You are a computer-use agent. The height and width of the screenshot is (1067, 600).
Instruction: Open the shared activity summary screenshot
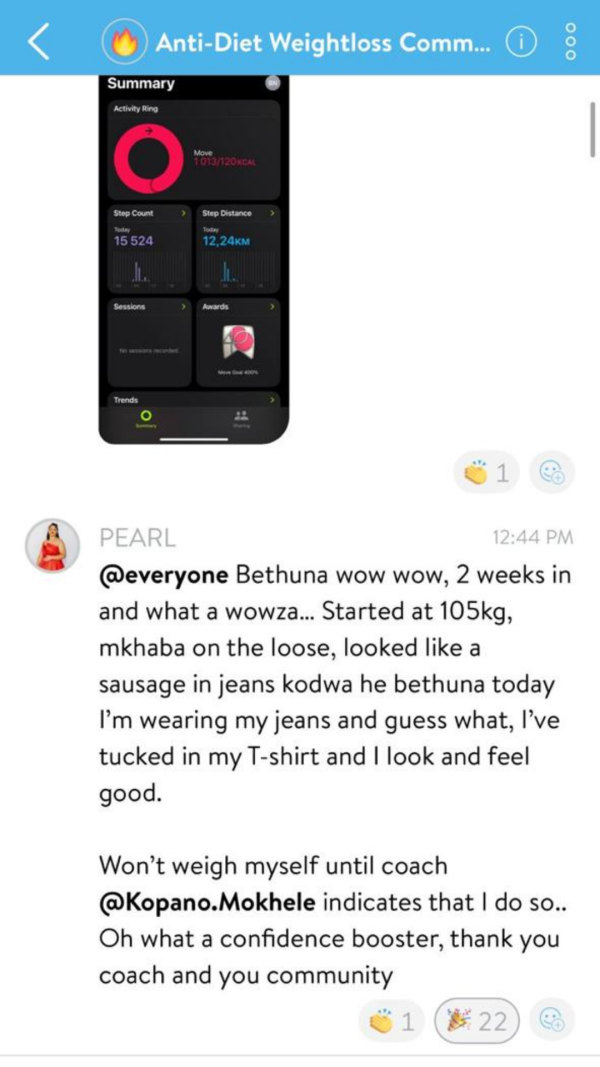tap(193, 258)
